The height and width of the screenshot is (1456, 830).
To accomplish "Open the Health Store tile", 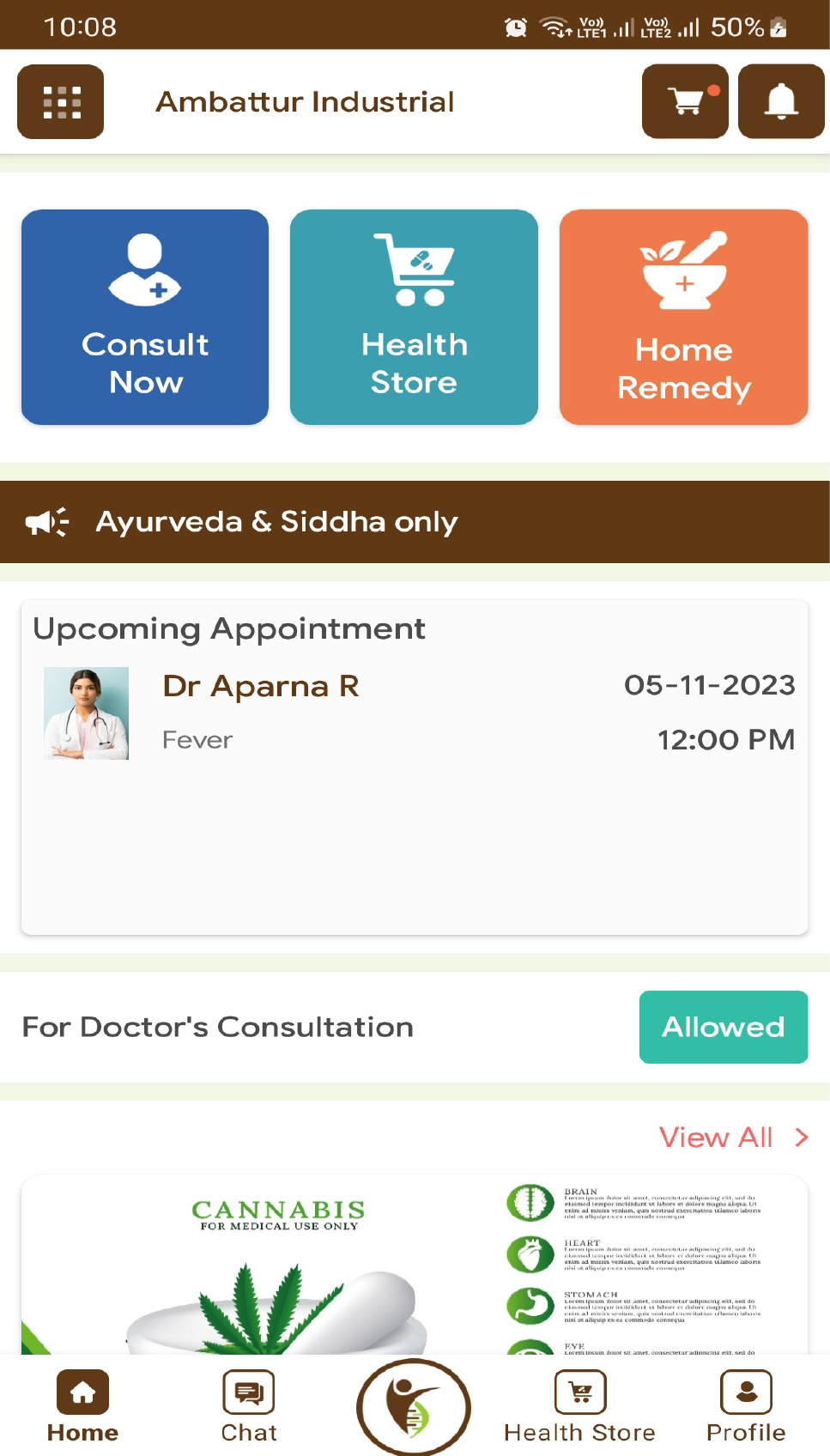I will [x=414, y=317].
